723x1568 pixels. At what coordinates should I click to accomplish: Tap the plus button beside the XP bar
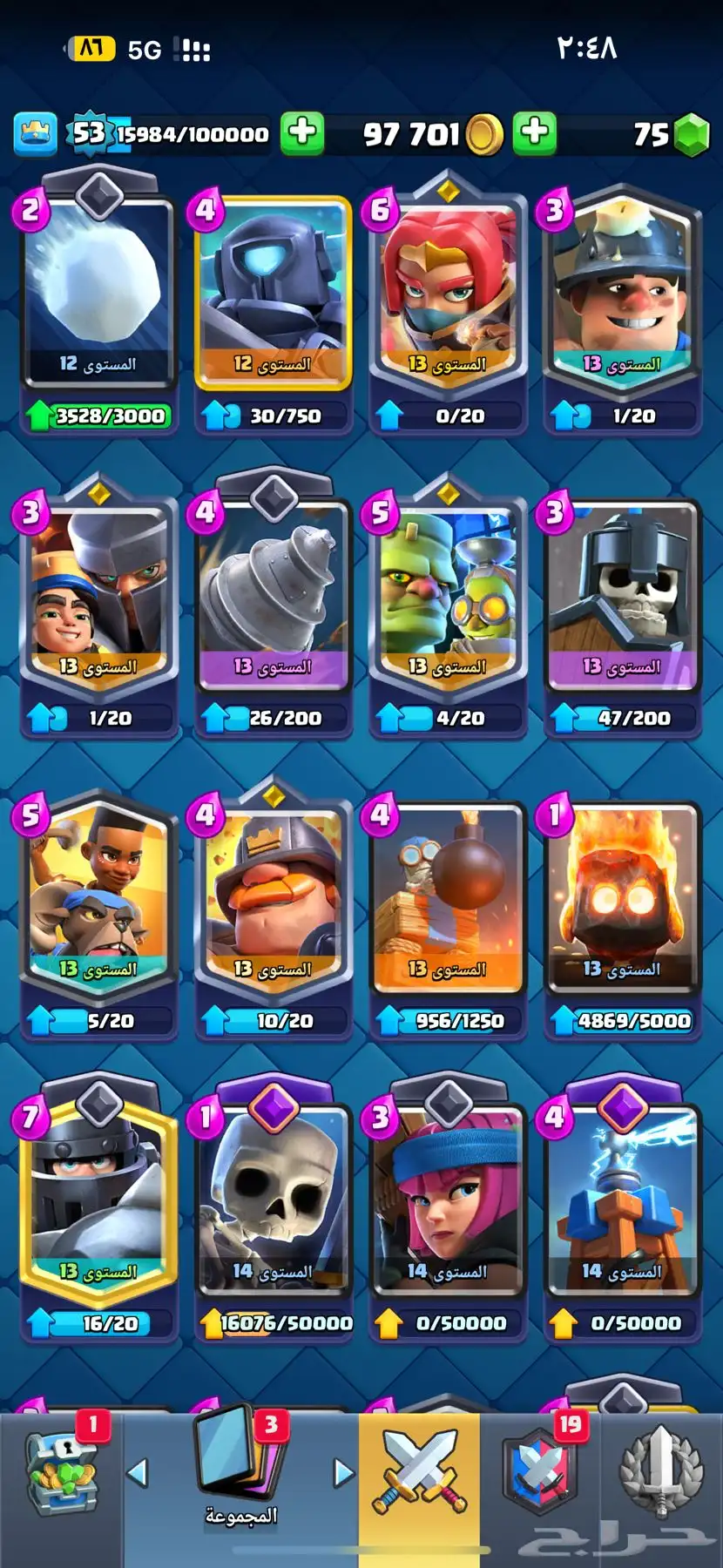tap(301, 133)
